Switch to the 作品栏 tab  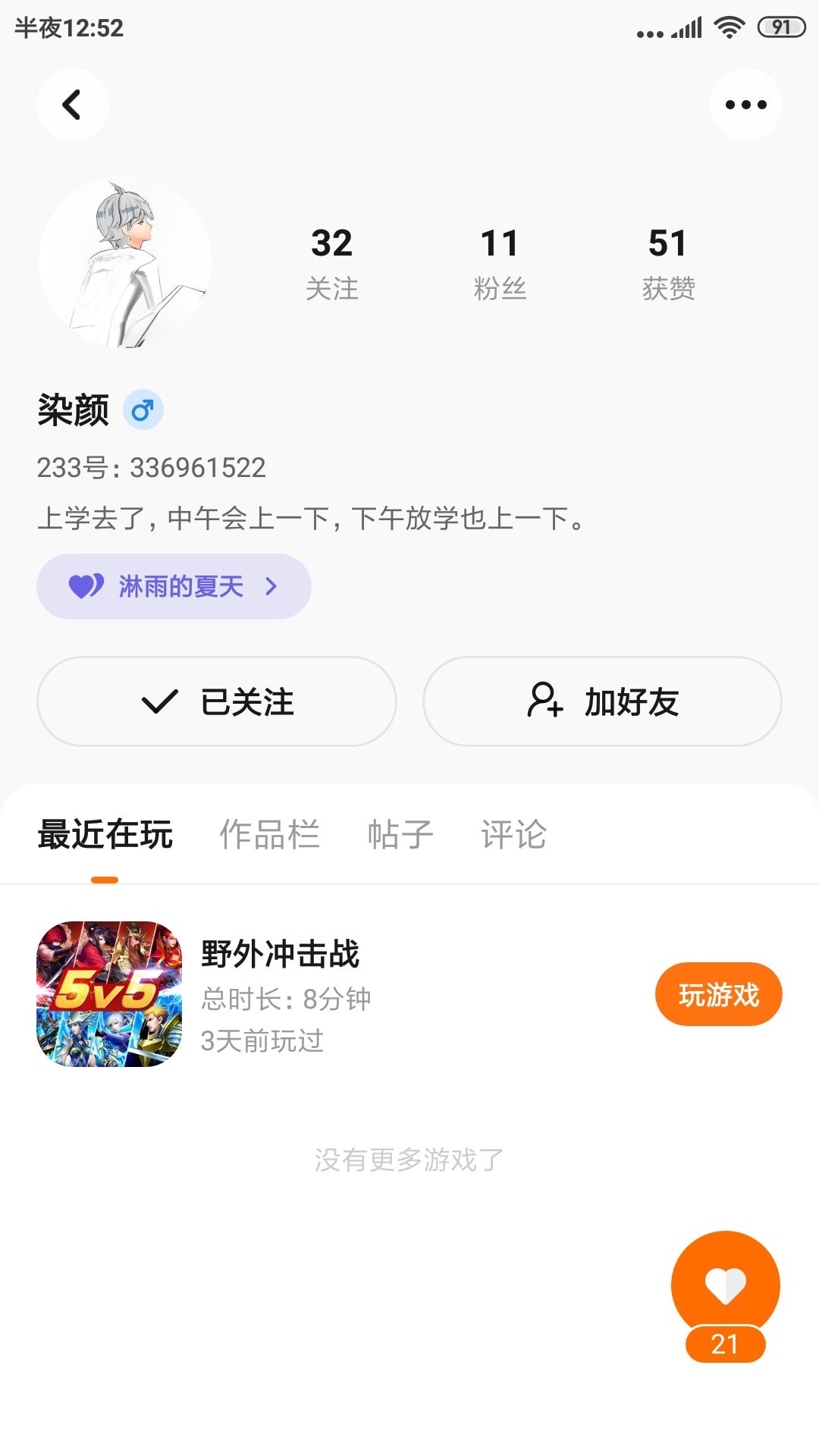(x=269, y=835)
